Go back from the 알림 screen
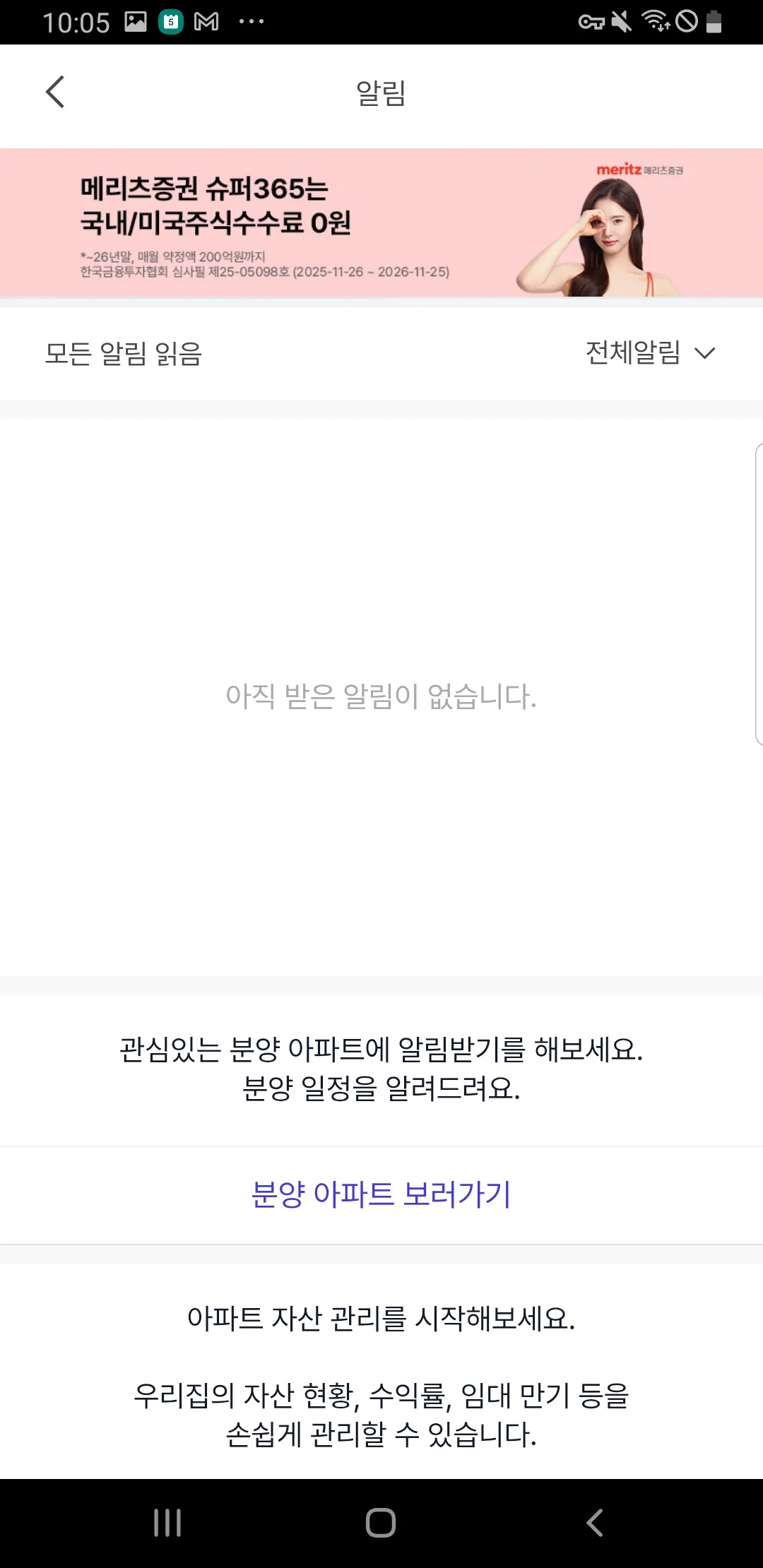Viewport: 763px width, 1568px height. tap(55, 92)
